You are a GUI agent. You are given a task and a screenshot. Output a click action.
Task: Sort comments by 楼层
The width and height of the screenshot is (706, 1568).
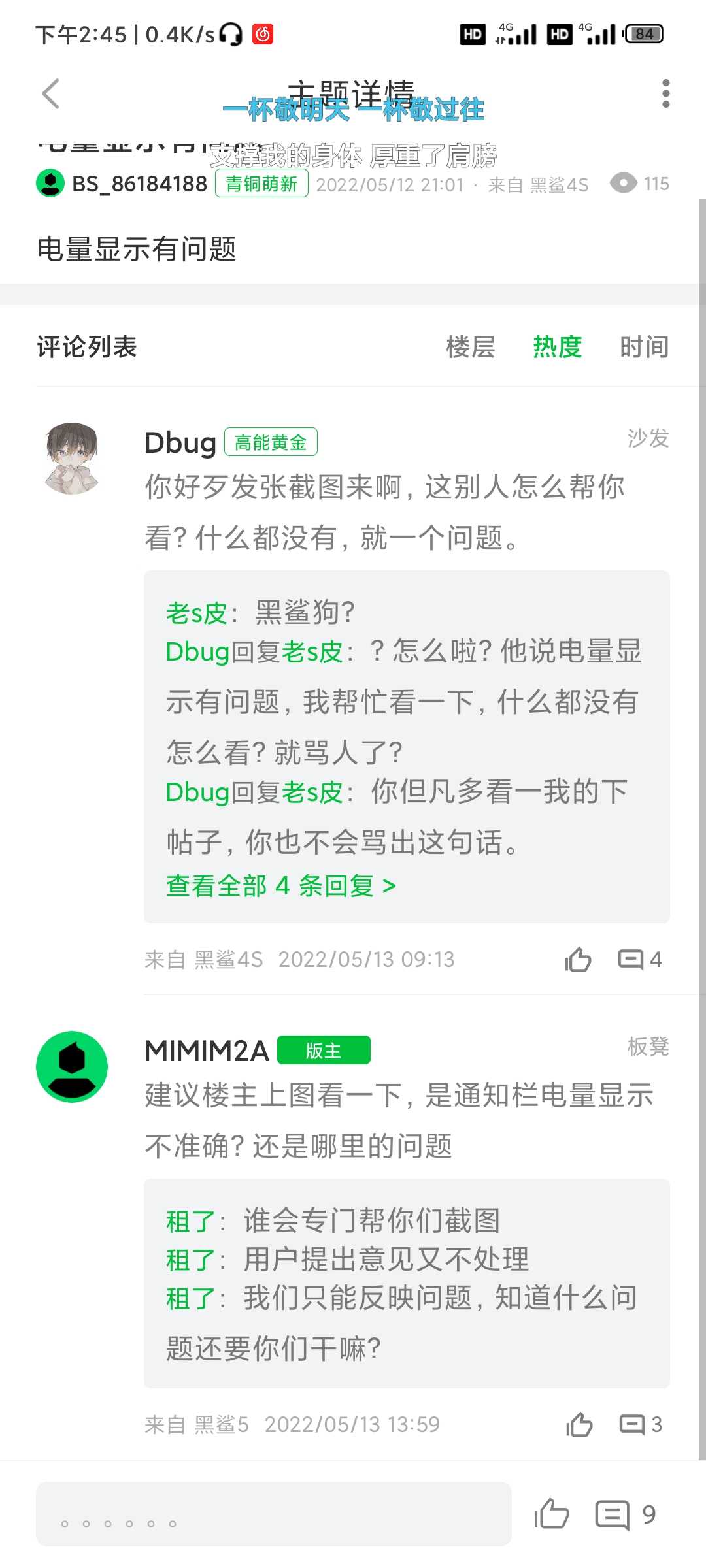[x=470, y=347]
